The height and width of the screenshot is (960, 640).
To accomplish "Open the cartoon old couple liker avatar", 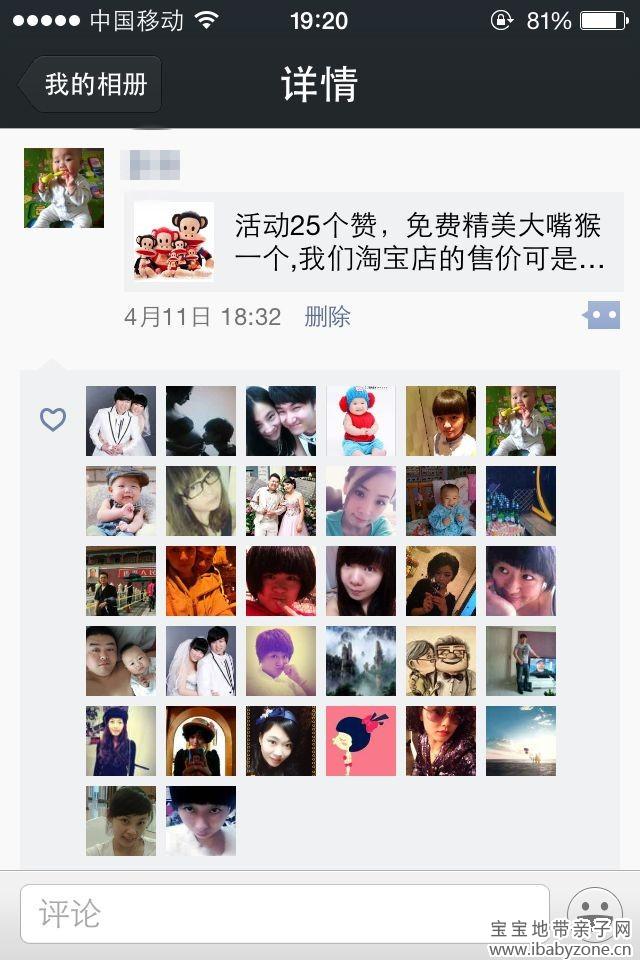I will [x=441, y=661].
